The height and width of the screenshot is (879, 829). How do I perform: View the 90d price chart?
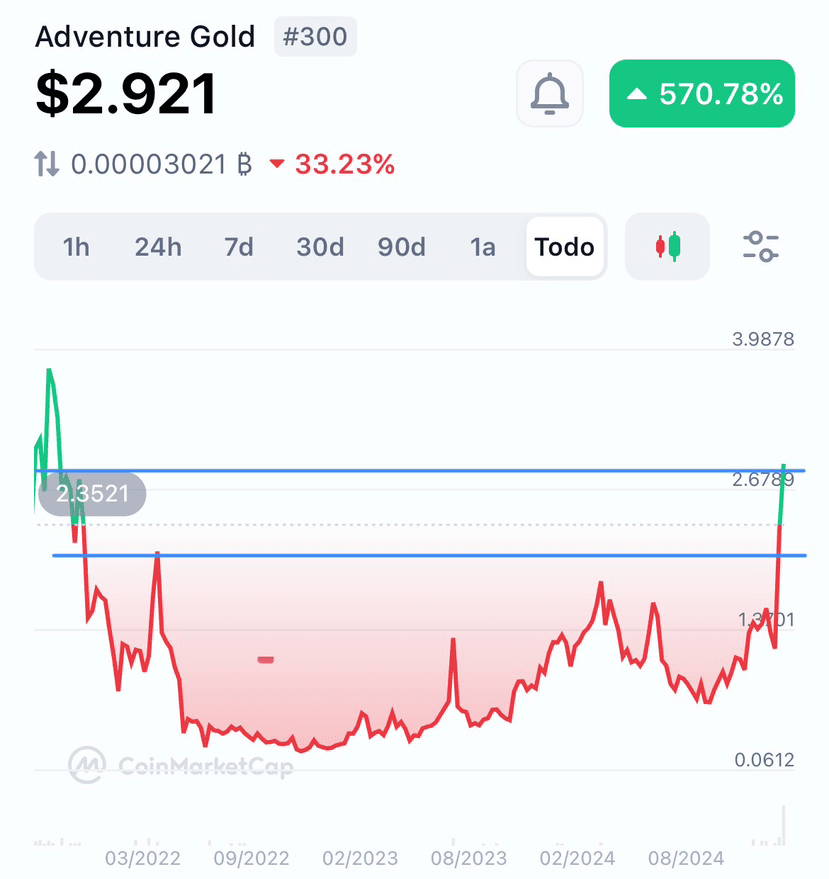(401, 246)
